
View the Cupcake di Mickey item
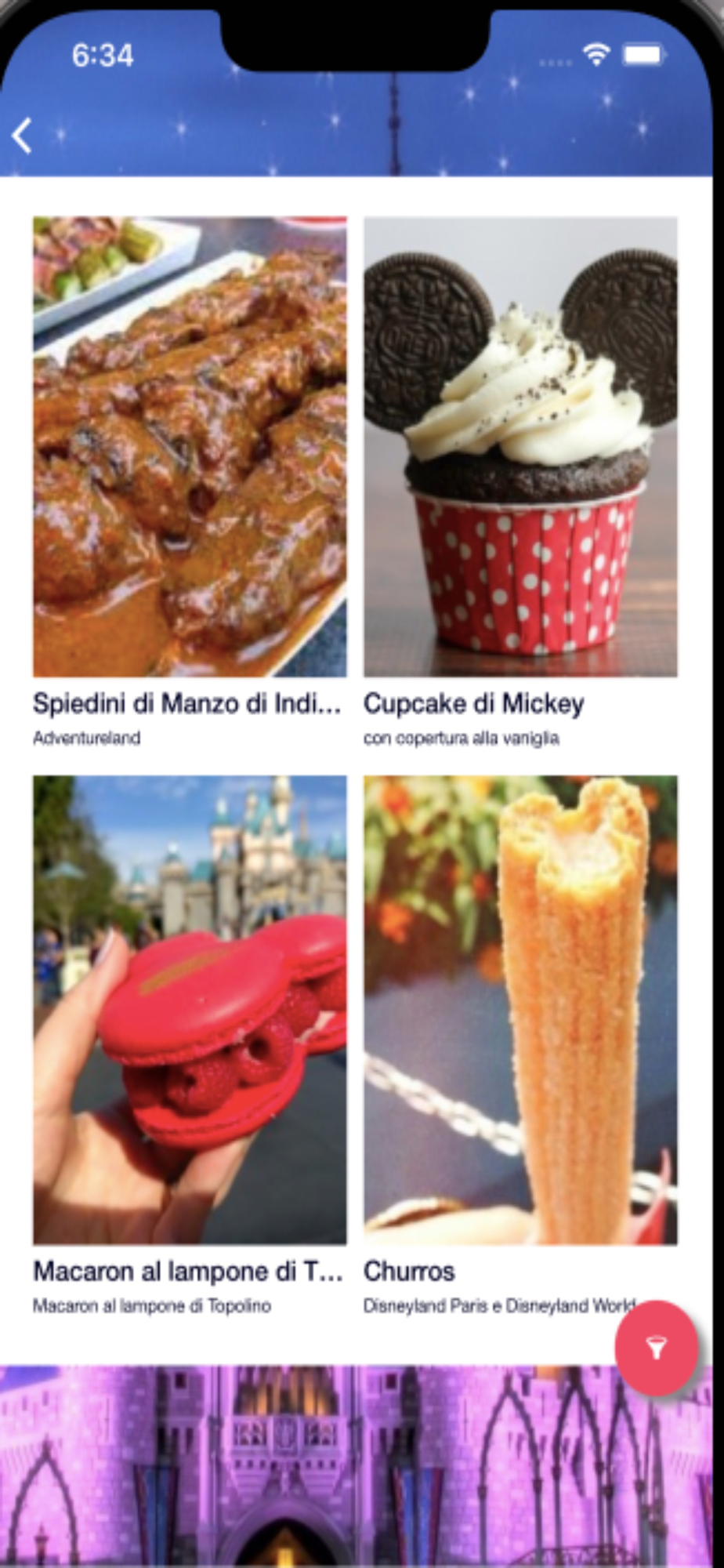[520, 447]
